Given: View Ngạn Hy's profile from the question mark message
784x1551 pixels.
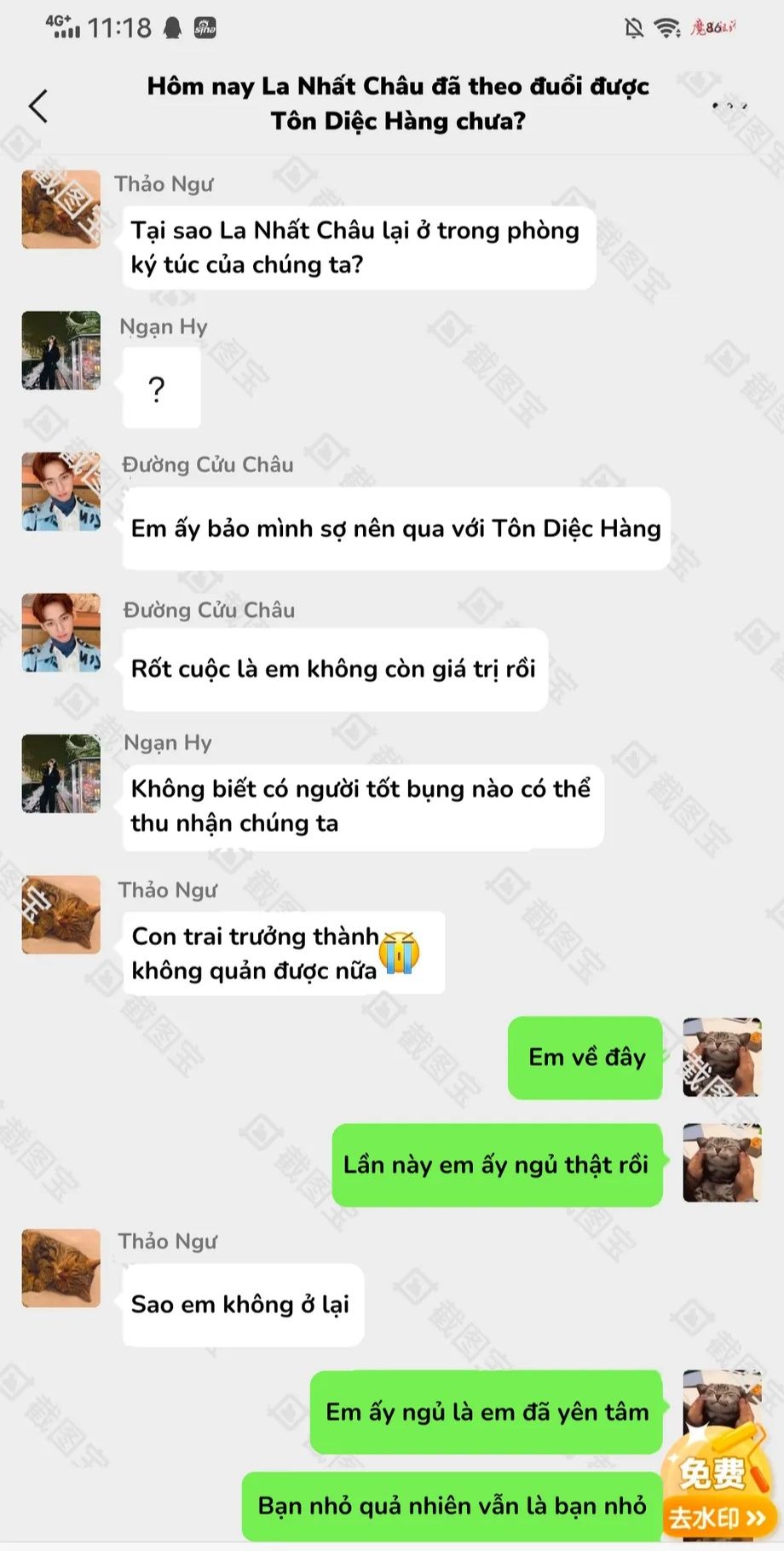Looking at the screenshot, I should pos(61,350).
